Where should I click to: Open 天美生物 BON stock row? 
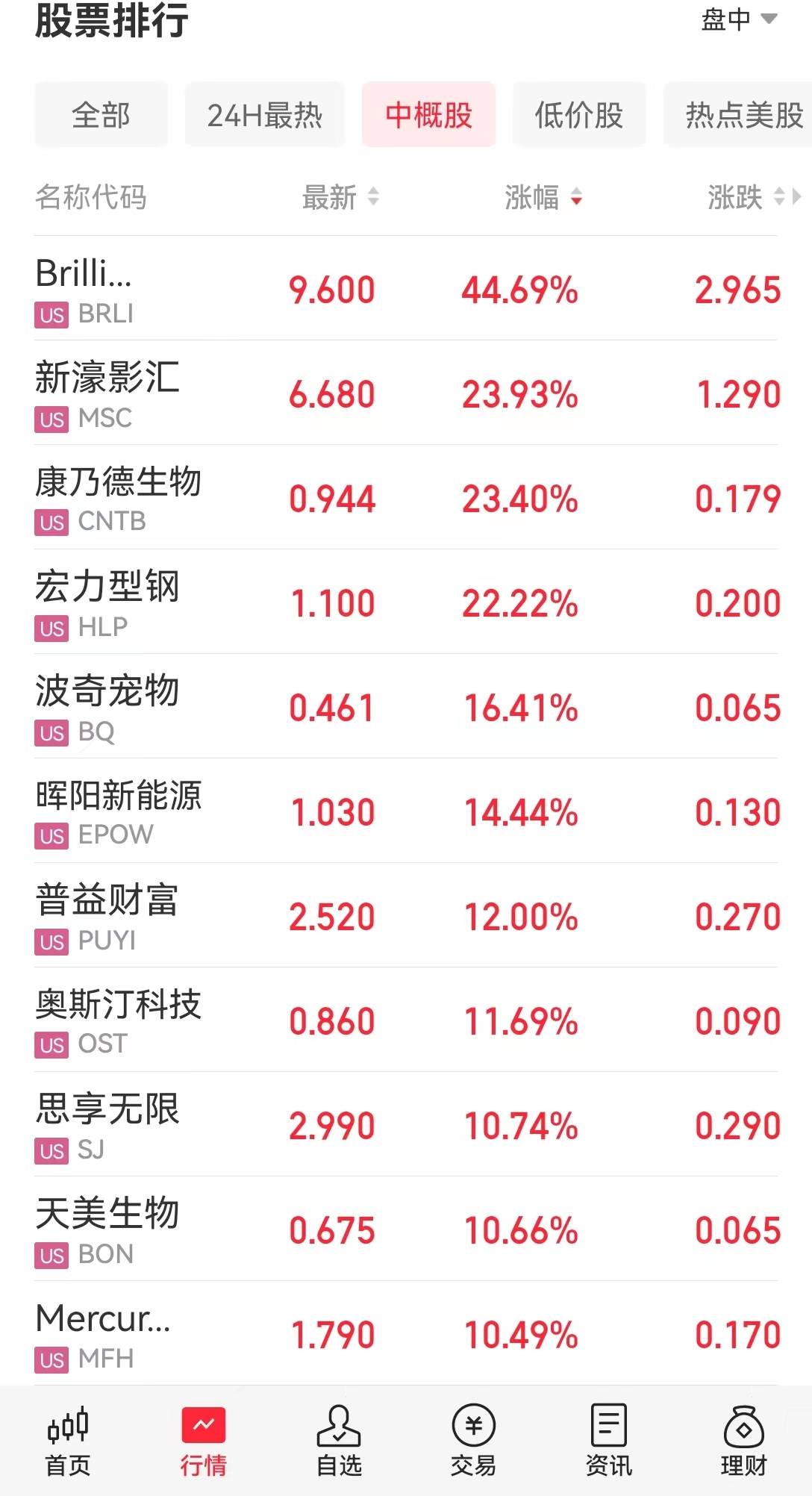(406, 1229)
